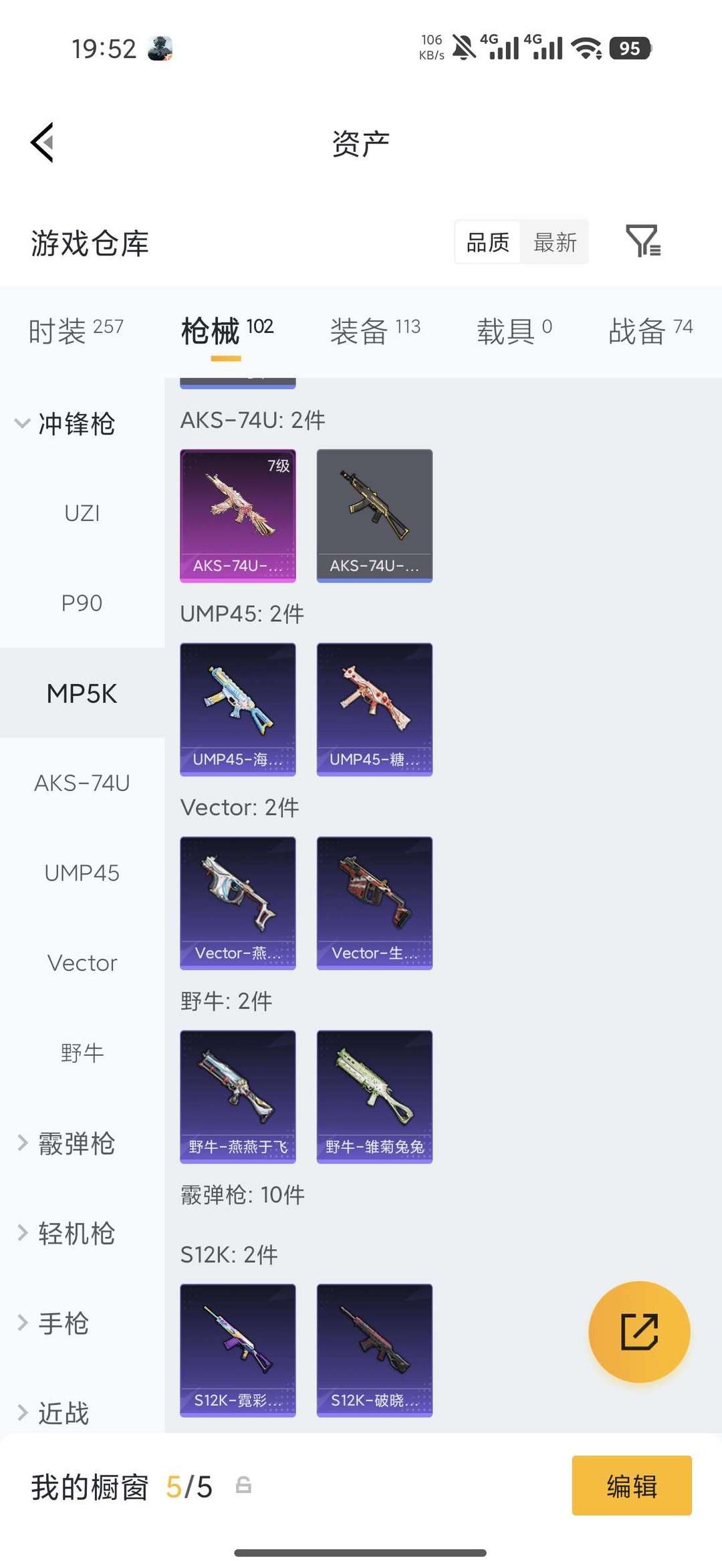Open the UMP45-糖 skin card
Screen dimensions: 722x1568
point(374,709)
